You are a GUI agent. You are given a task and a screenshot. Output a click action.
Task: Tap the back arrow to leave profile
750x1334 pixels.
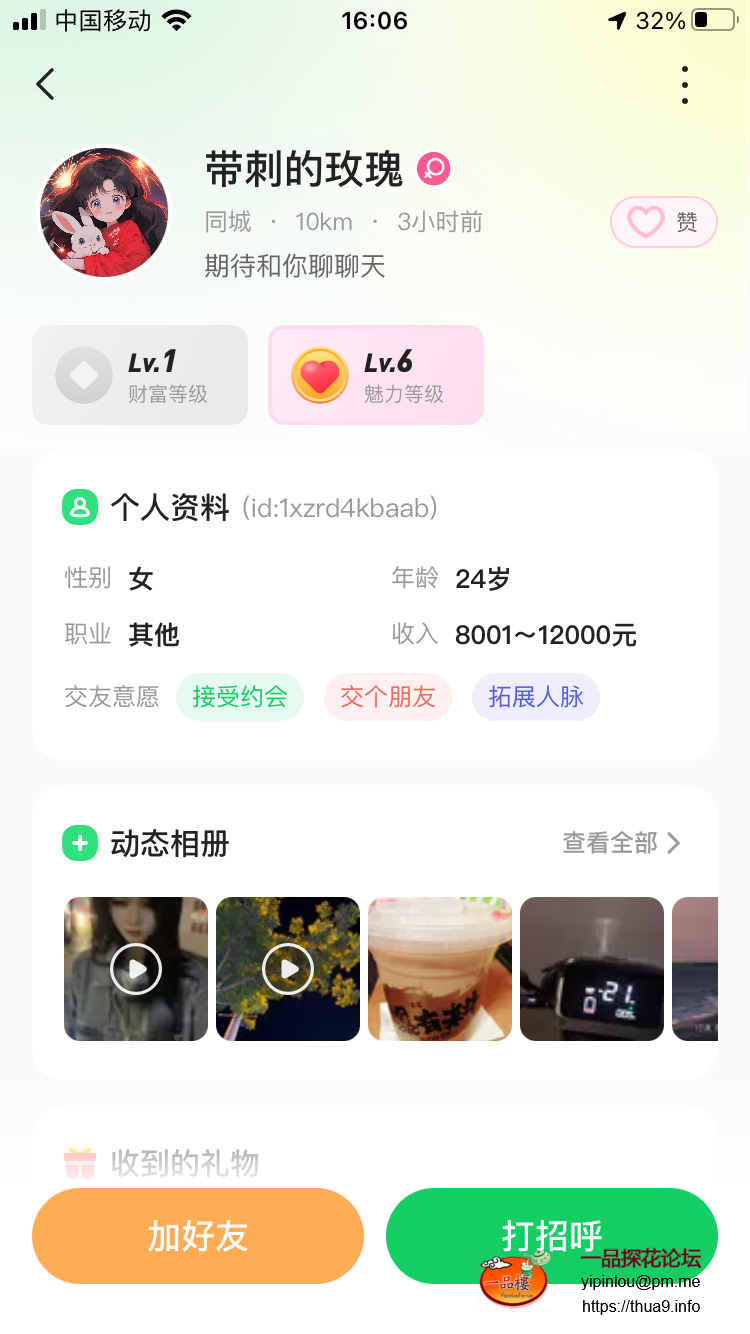(45, 84)
